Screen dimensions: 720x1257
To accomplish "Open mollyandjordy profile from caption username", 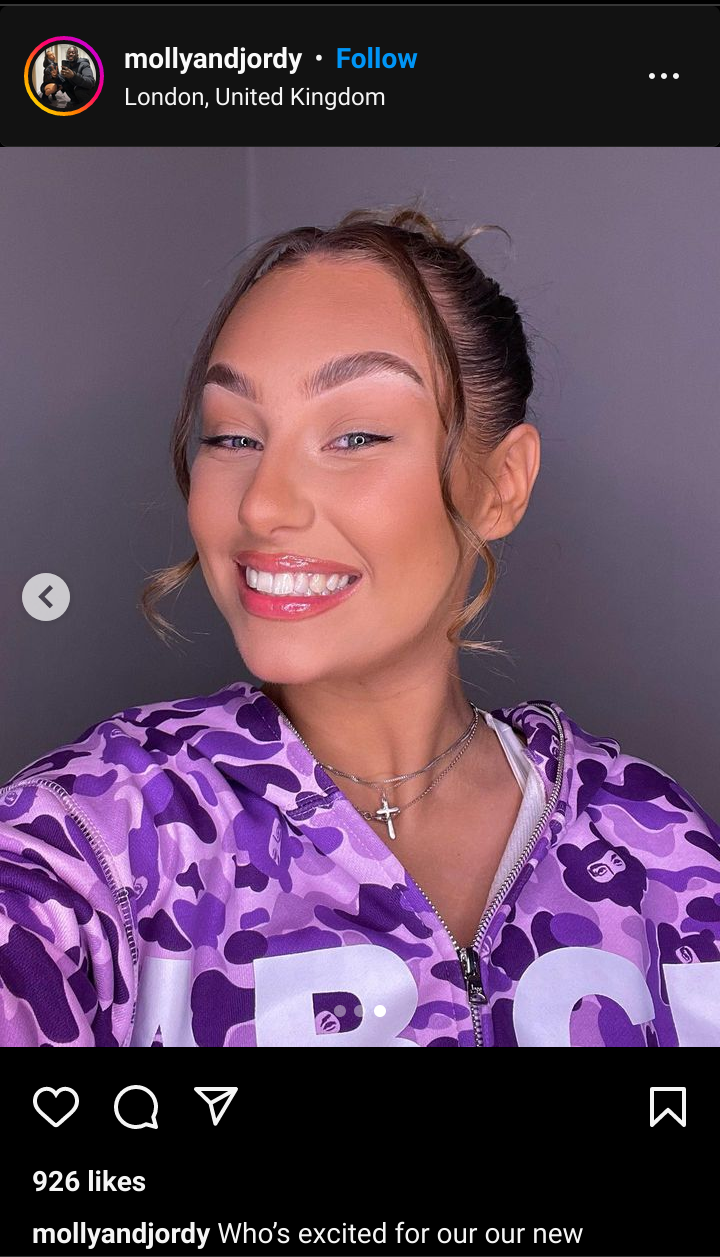I will tap(121, 1233).
